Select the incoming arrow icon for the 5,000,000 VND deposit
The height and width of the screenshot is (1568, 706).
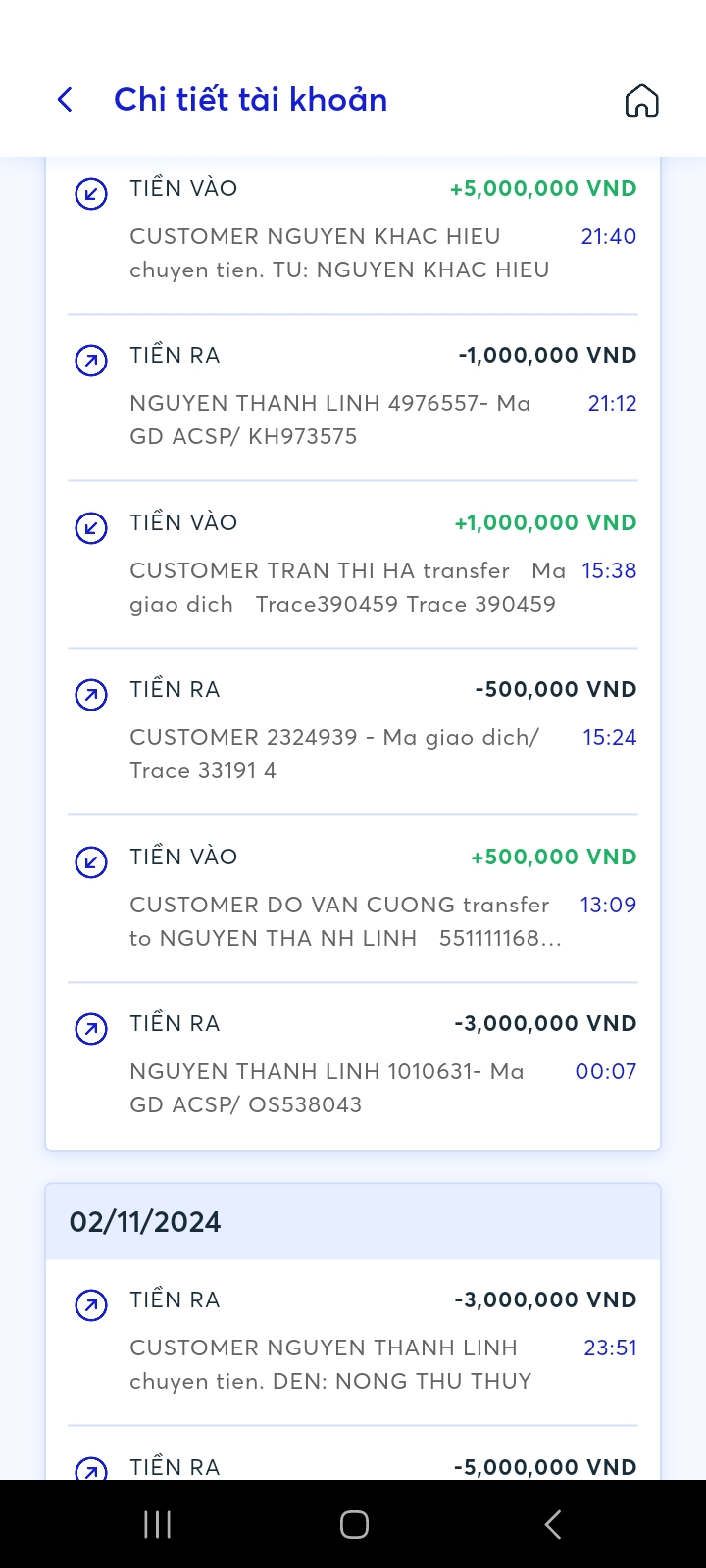pyautogui.click(x=90, y=194)
